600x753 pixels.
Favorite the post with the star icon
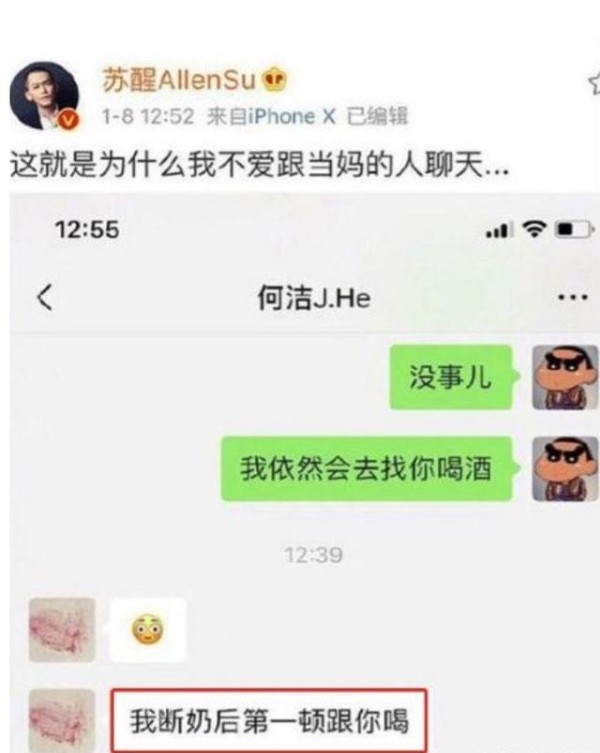pos(594,85)
